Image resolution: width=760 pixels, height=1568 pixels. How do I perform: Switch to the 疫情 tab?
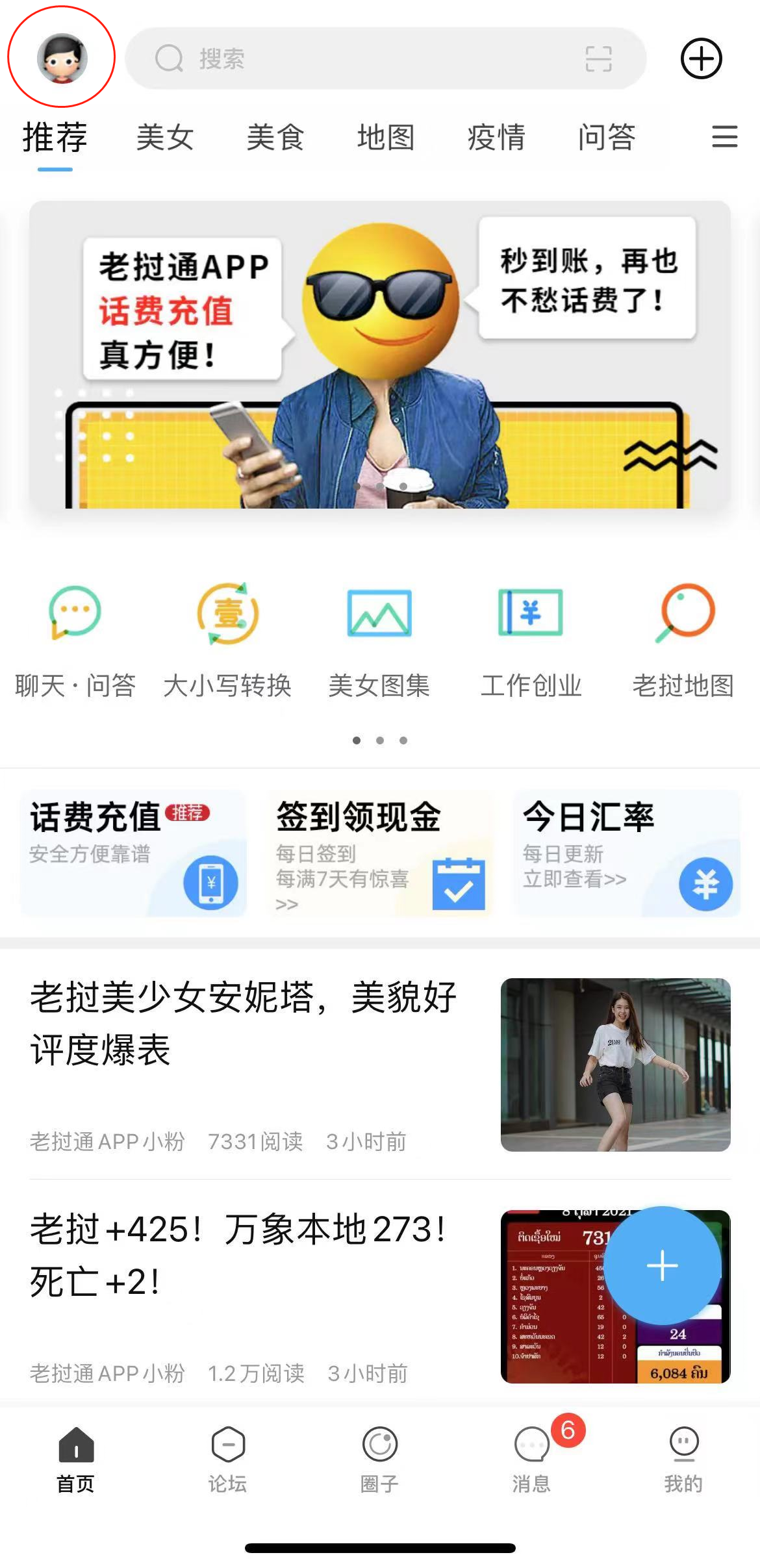496,138
